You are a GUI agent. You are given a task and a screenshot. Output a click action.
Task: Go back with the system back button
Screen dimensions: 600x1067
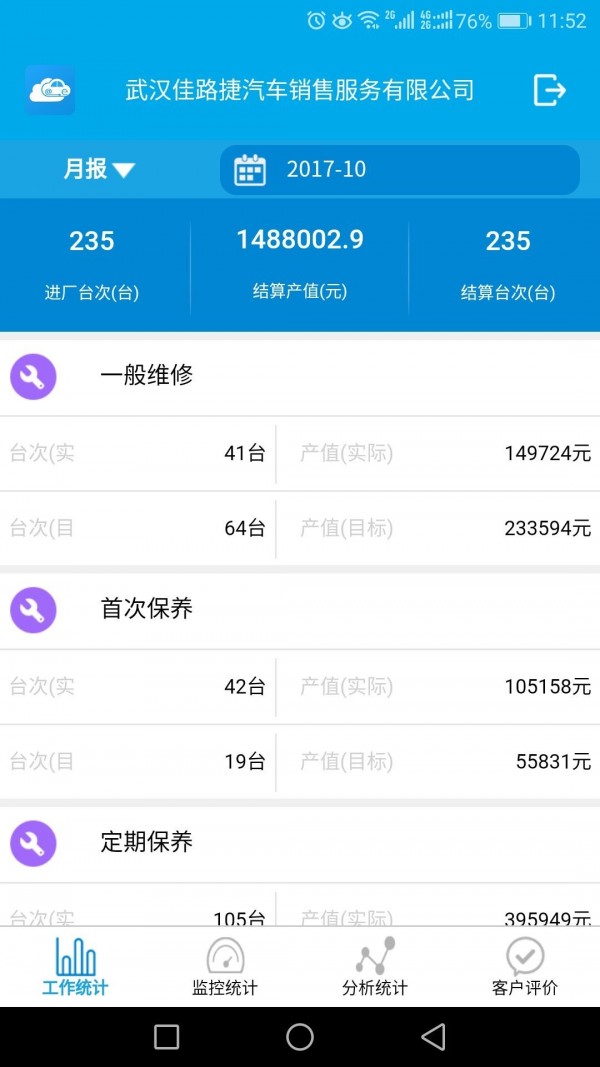[x=433, y=1037]
